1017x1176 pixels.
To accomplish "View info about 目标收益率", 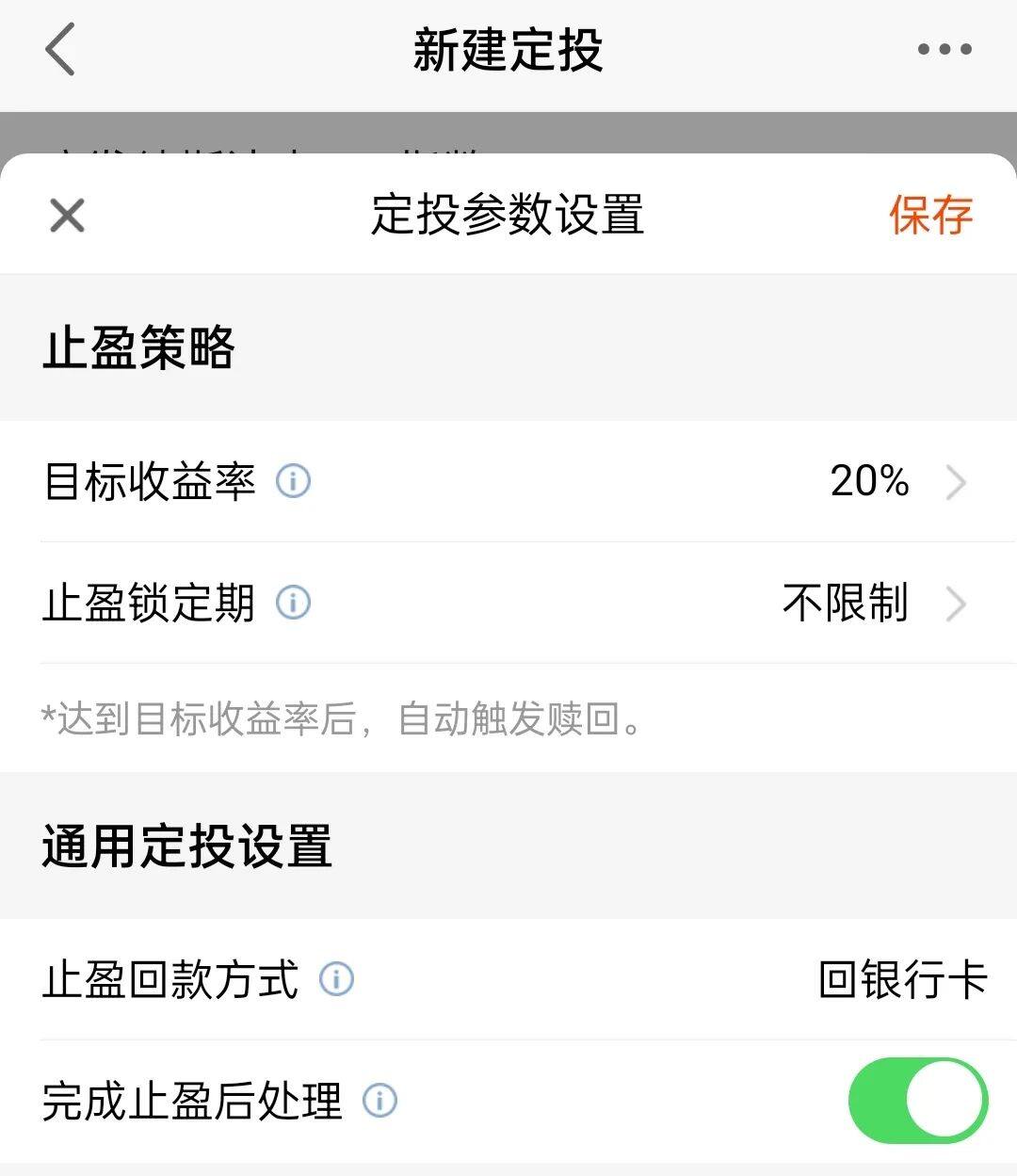I will coord(293,481).
